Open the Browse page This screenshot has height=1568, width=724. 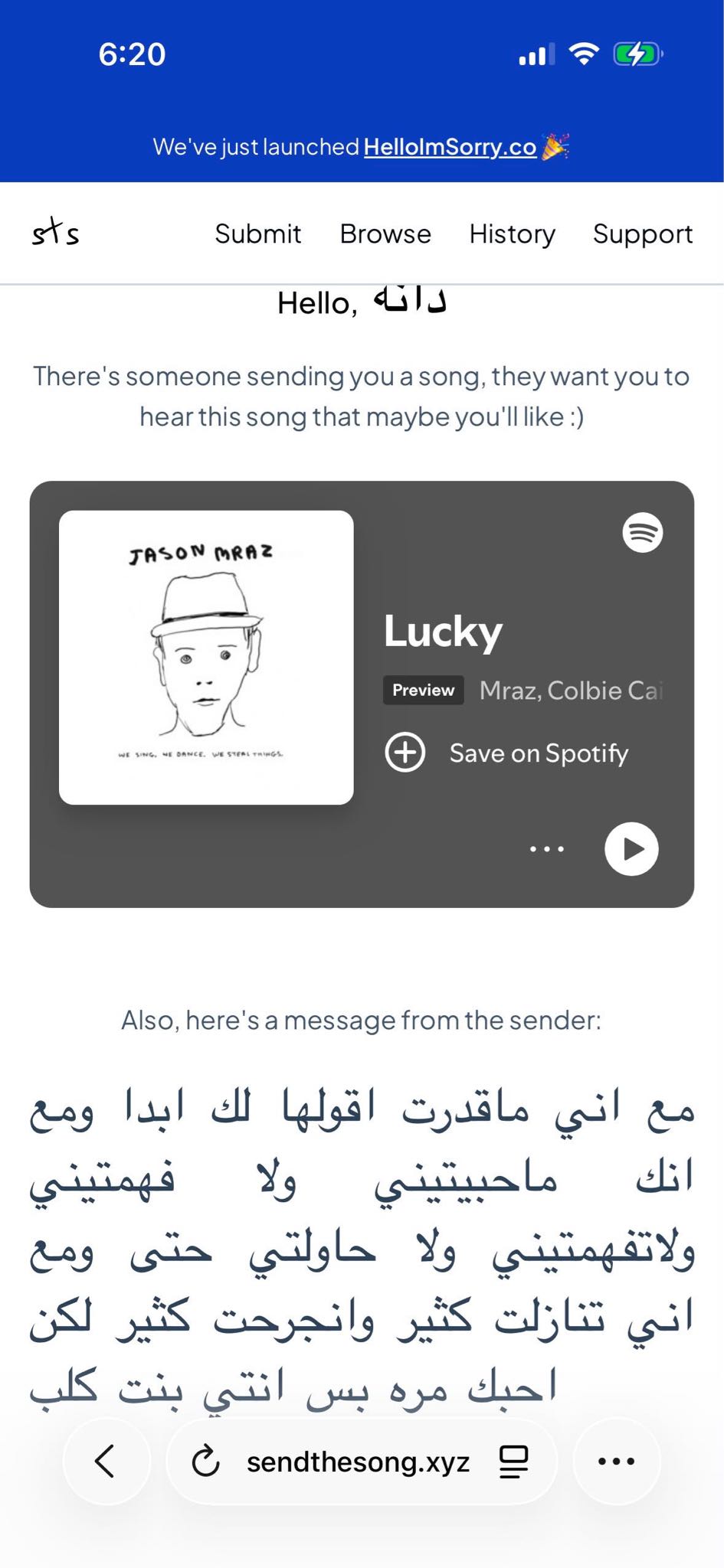point(385,234)
